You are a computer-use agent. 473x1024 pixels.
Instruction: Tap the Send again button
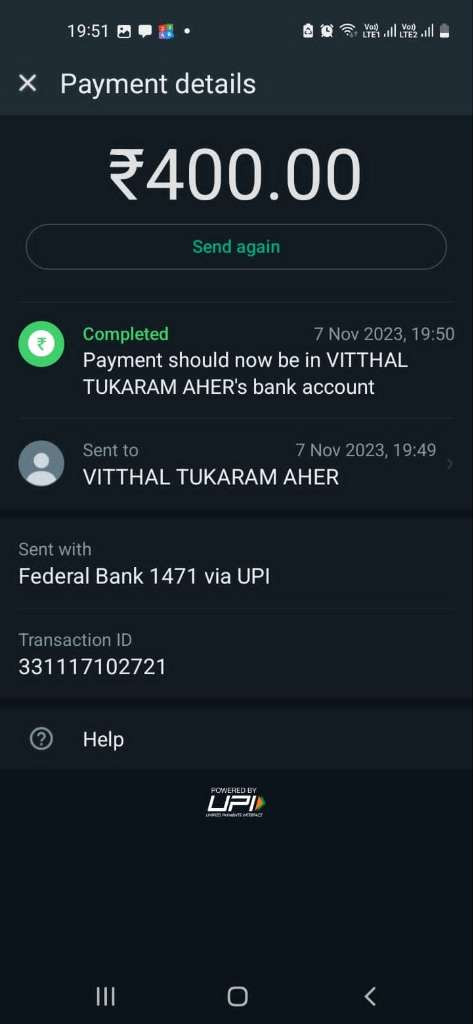tap(236, 247)
